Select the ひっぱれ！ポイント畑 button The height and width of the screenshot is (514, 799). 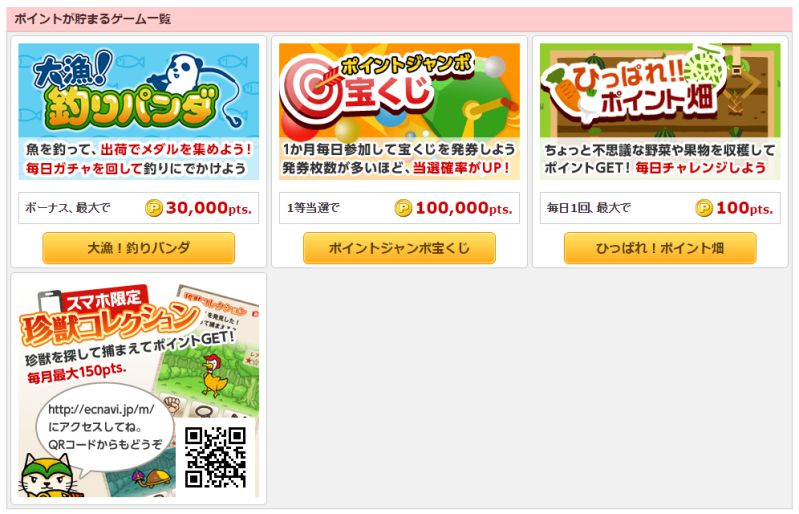(x=660, y=248)
